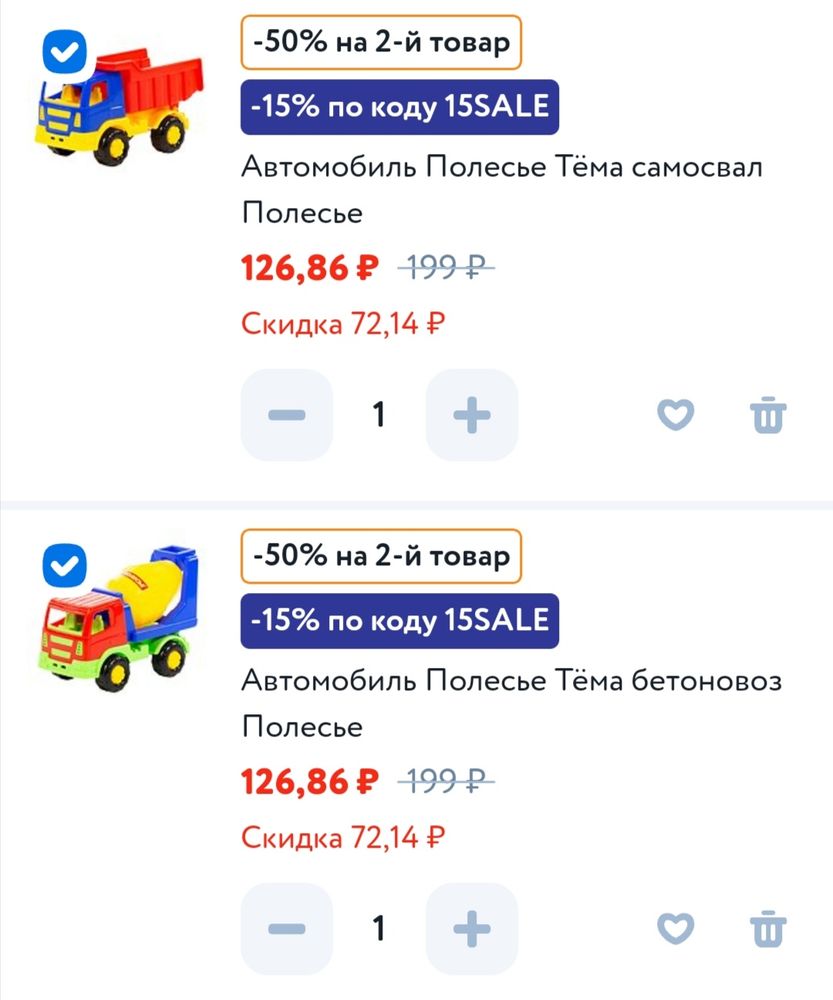Increase quantity of Тёма бетоновоз
This screenshot has height=1000, width=833.
coord(471,929)
